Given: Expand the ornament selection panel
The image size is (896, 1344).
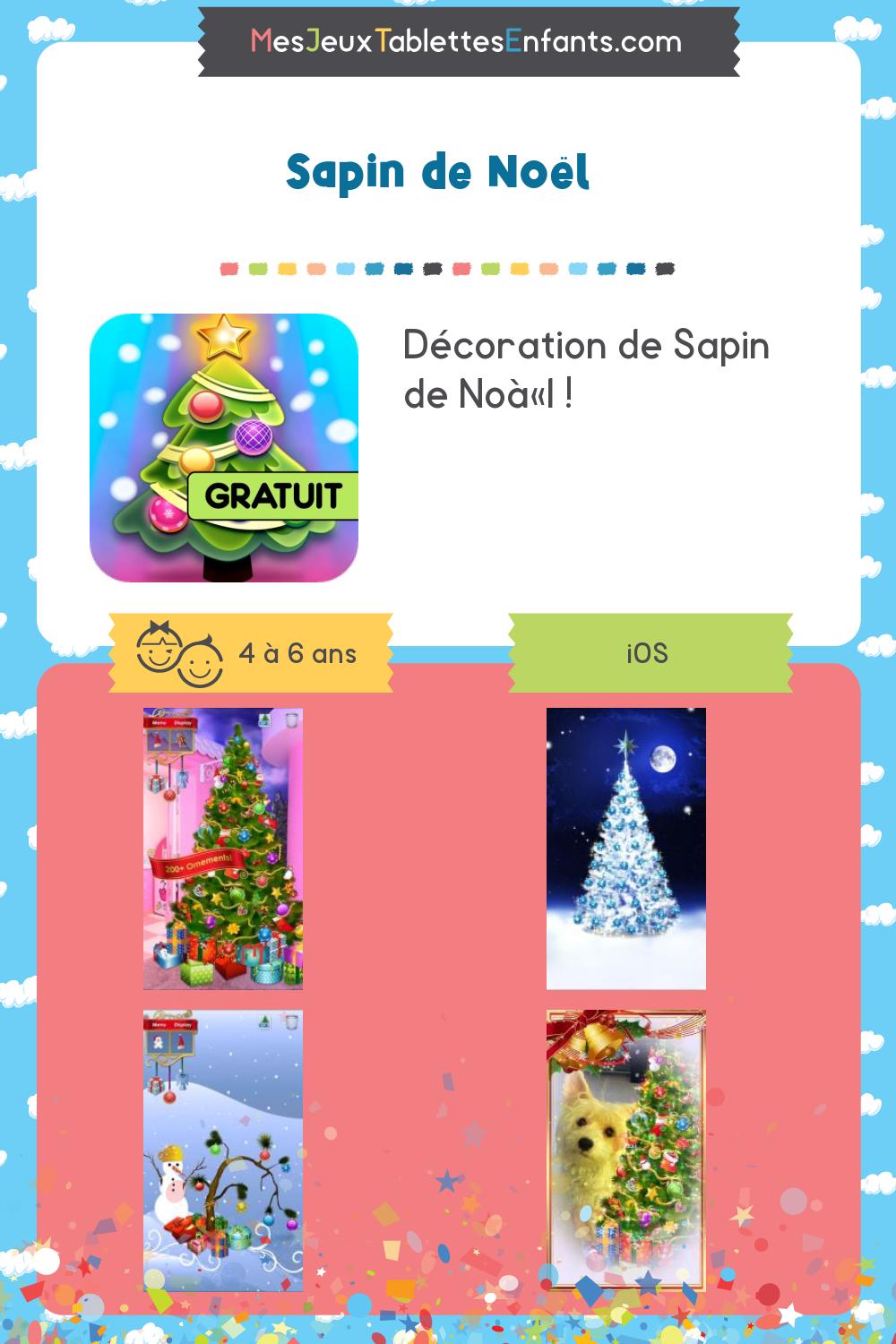Looking at the screenshot, I should [x=168, y=742].
